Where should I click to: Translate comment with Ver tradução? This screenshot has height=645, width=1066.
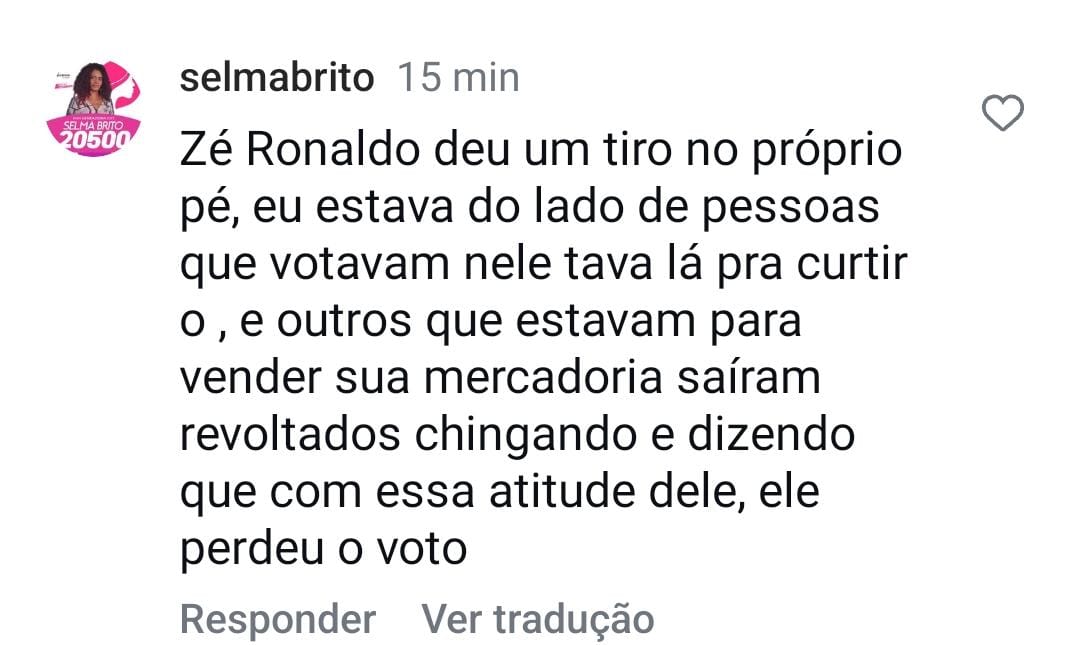537,619
